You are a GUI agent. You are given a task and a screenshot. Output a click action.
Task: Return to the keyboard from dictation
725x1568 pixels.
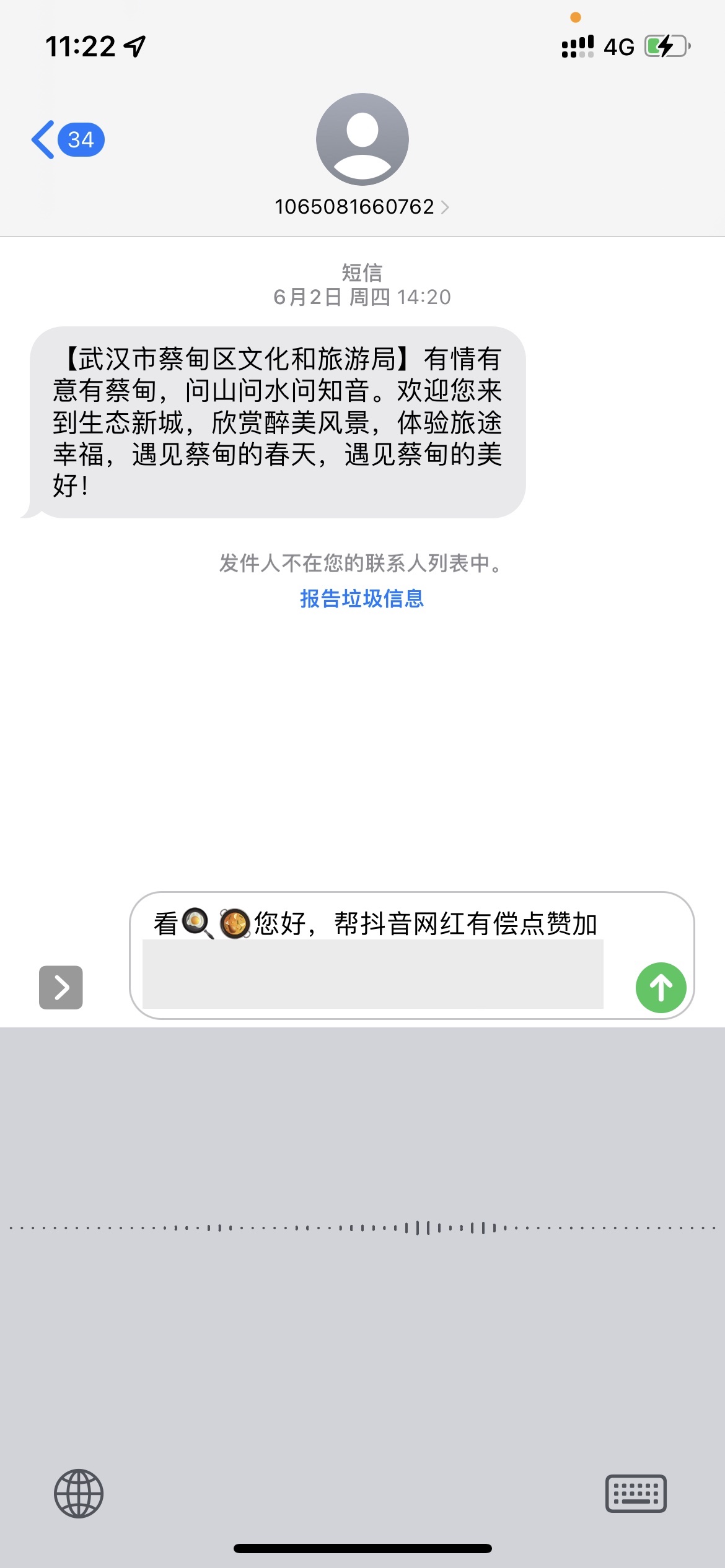(635, 1493)
